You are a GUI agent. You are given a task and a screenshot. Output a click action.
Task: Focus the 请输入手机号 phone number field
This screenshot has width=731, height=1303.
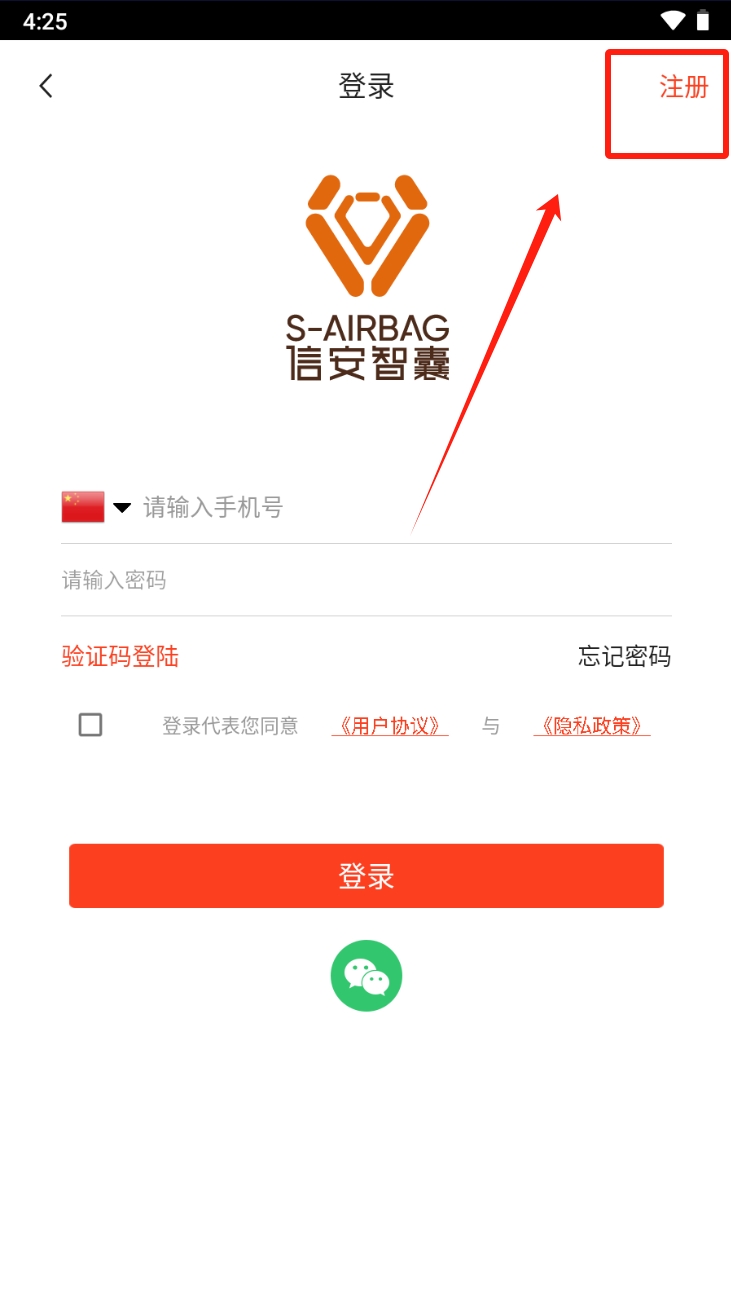(405, 507)
